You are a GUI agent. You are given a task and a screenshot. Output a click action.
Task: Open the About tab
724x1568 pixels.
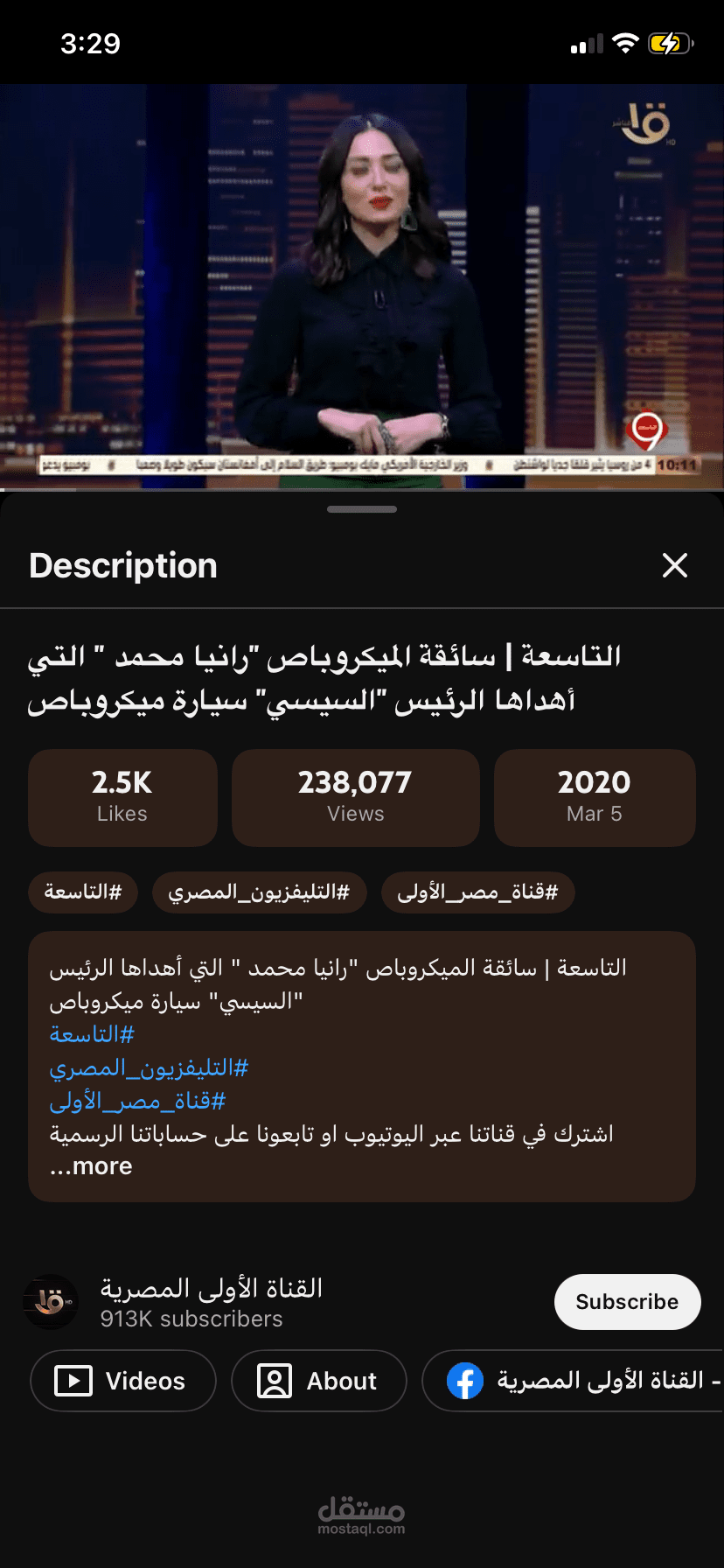(x=318, y=1381)
